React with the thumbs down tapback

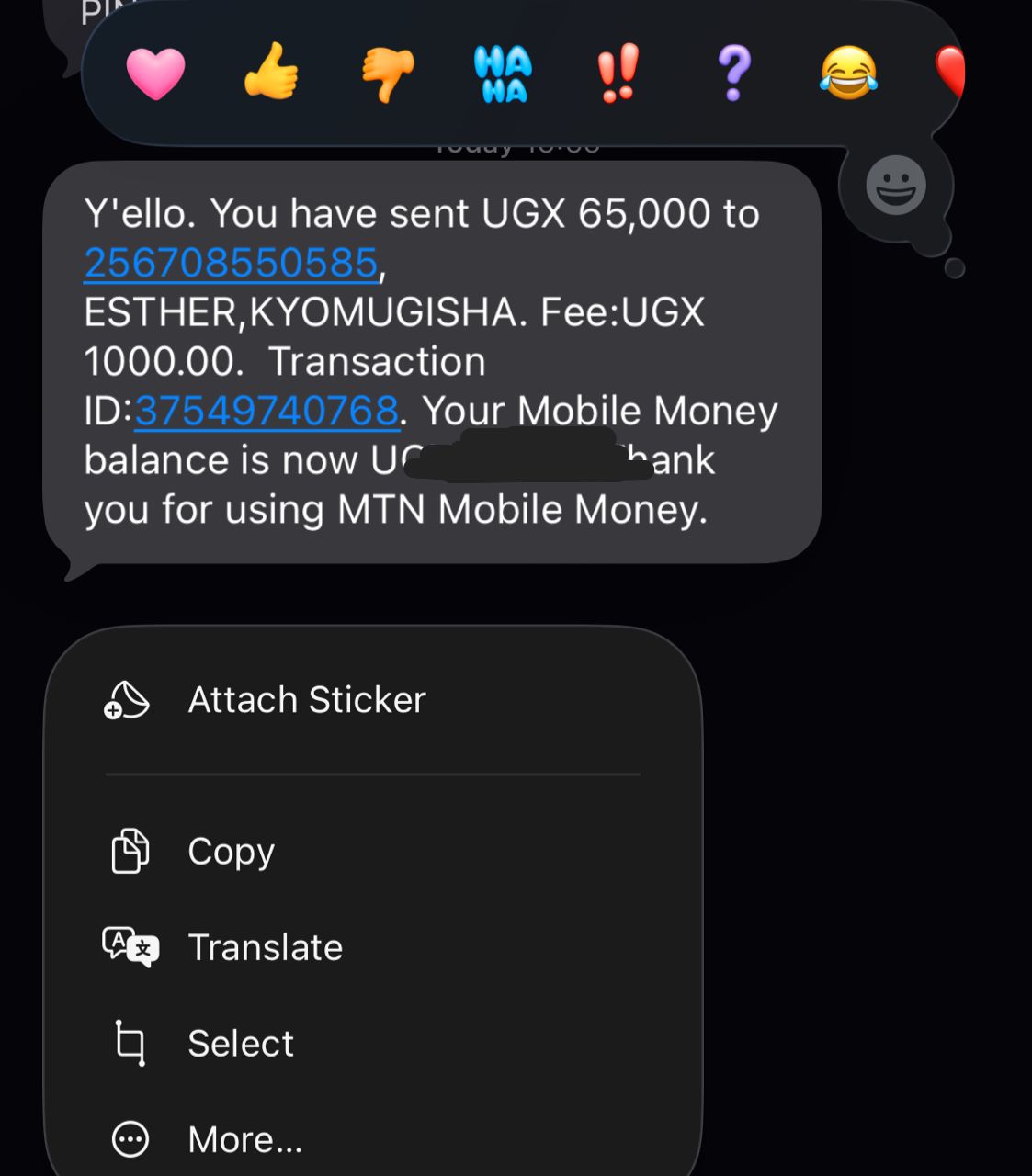[387, 73]
